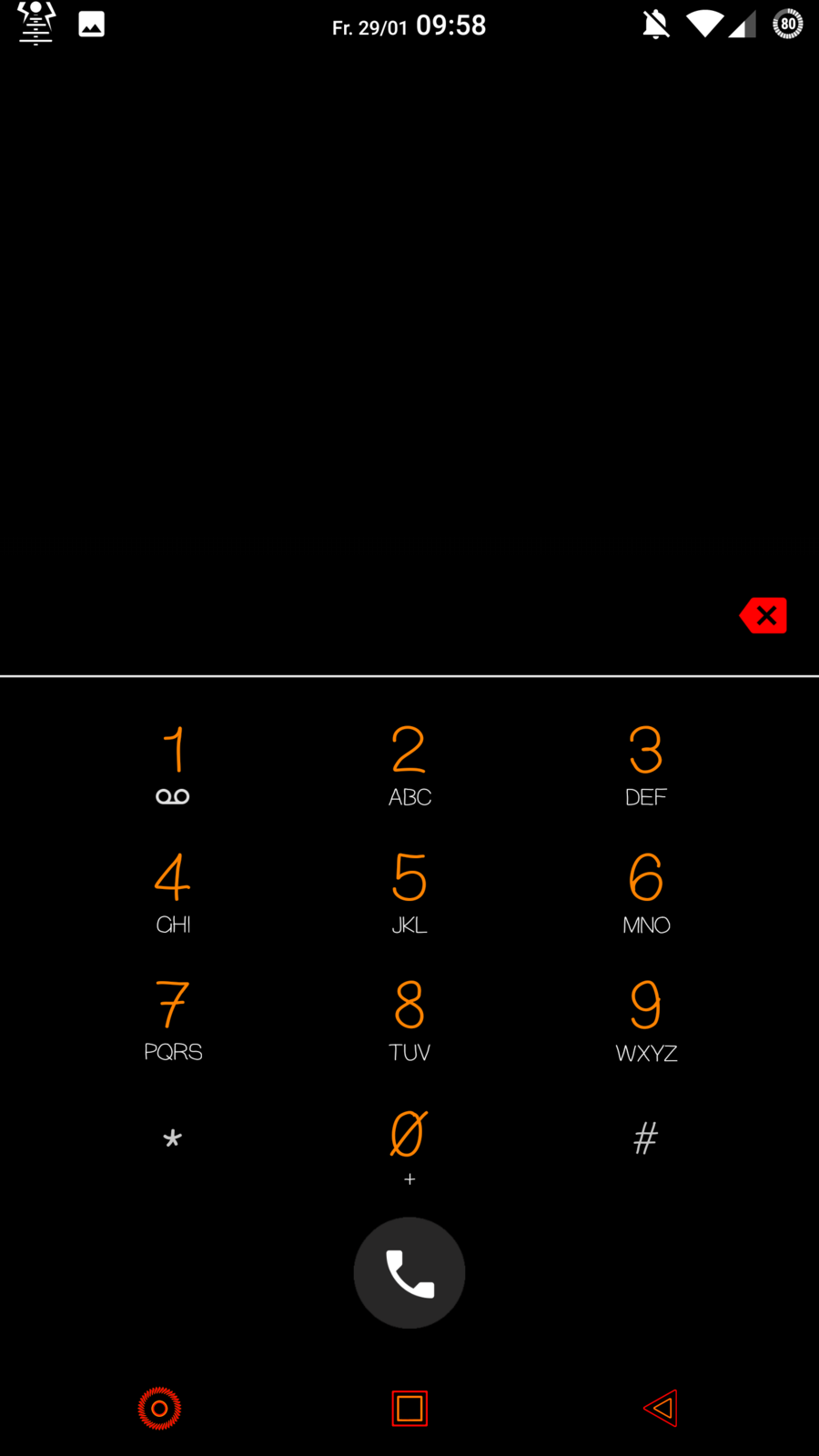Go to the home screen via circle button
Image resolution: width=819 pixels, height=1456 pixels.
coord(159,1408)
